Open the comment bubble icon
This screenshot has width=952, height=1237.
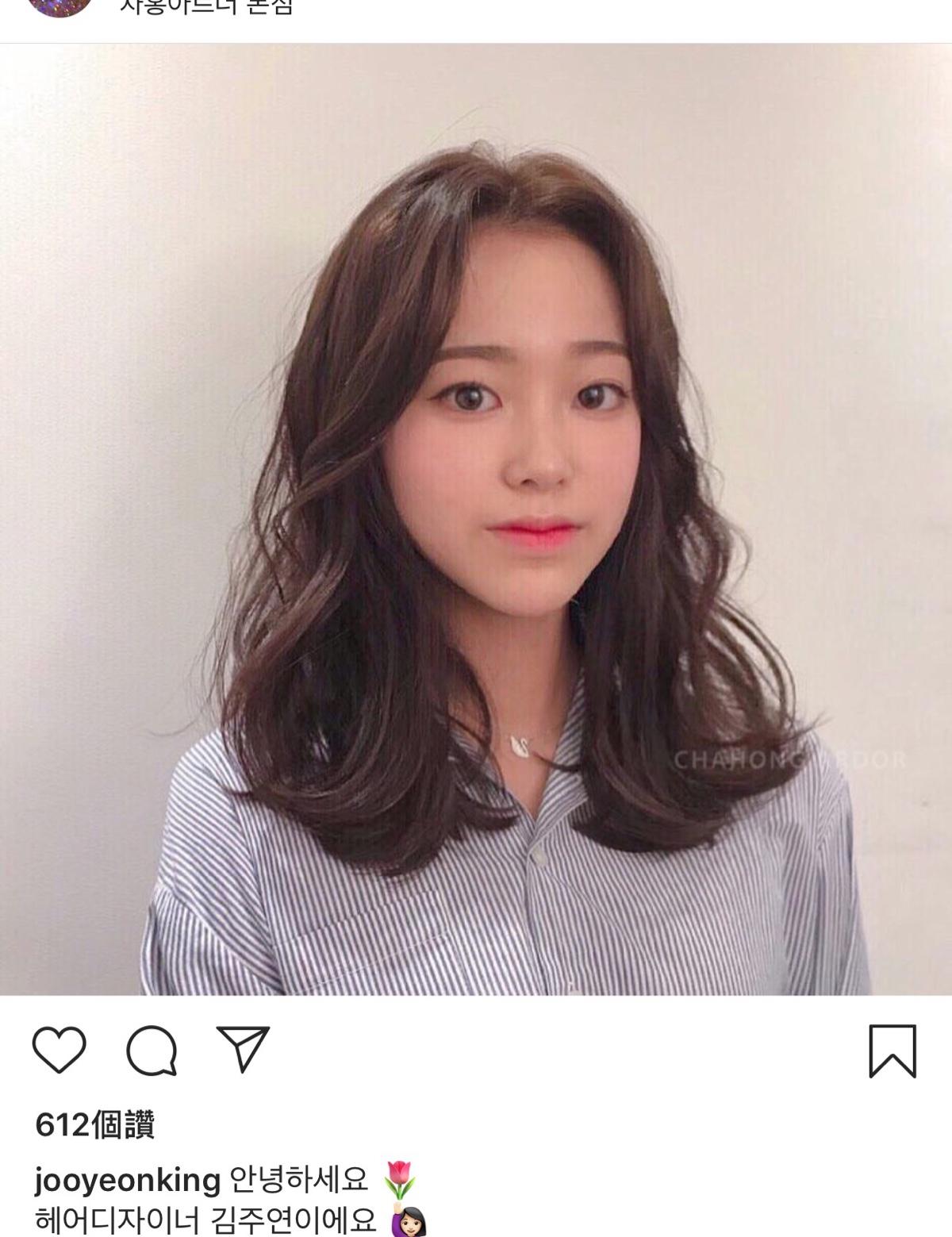[152, 1051]
